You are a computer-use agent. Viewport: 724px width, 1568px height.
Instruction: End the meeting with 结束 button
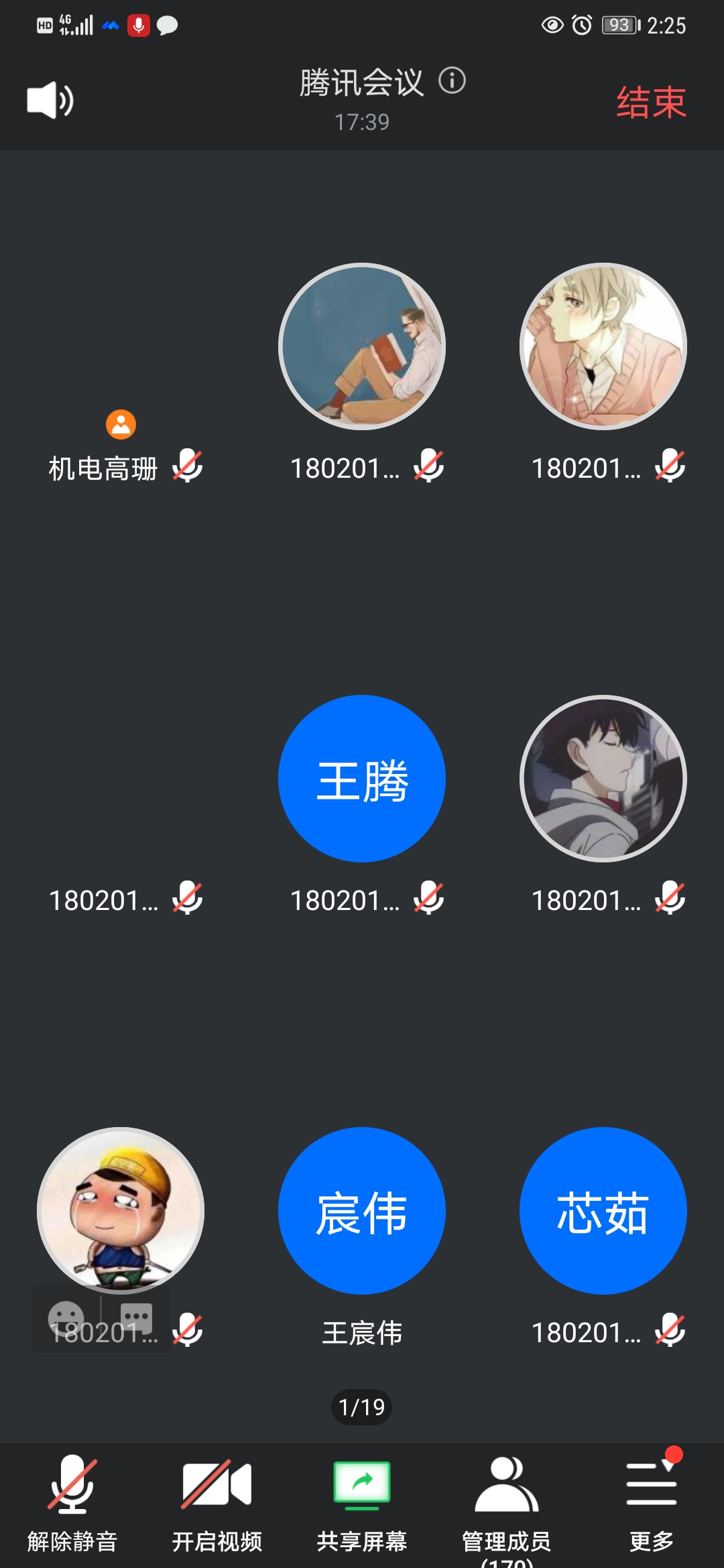pyautogui.click(x=651, y=101)
